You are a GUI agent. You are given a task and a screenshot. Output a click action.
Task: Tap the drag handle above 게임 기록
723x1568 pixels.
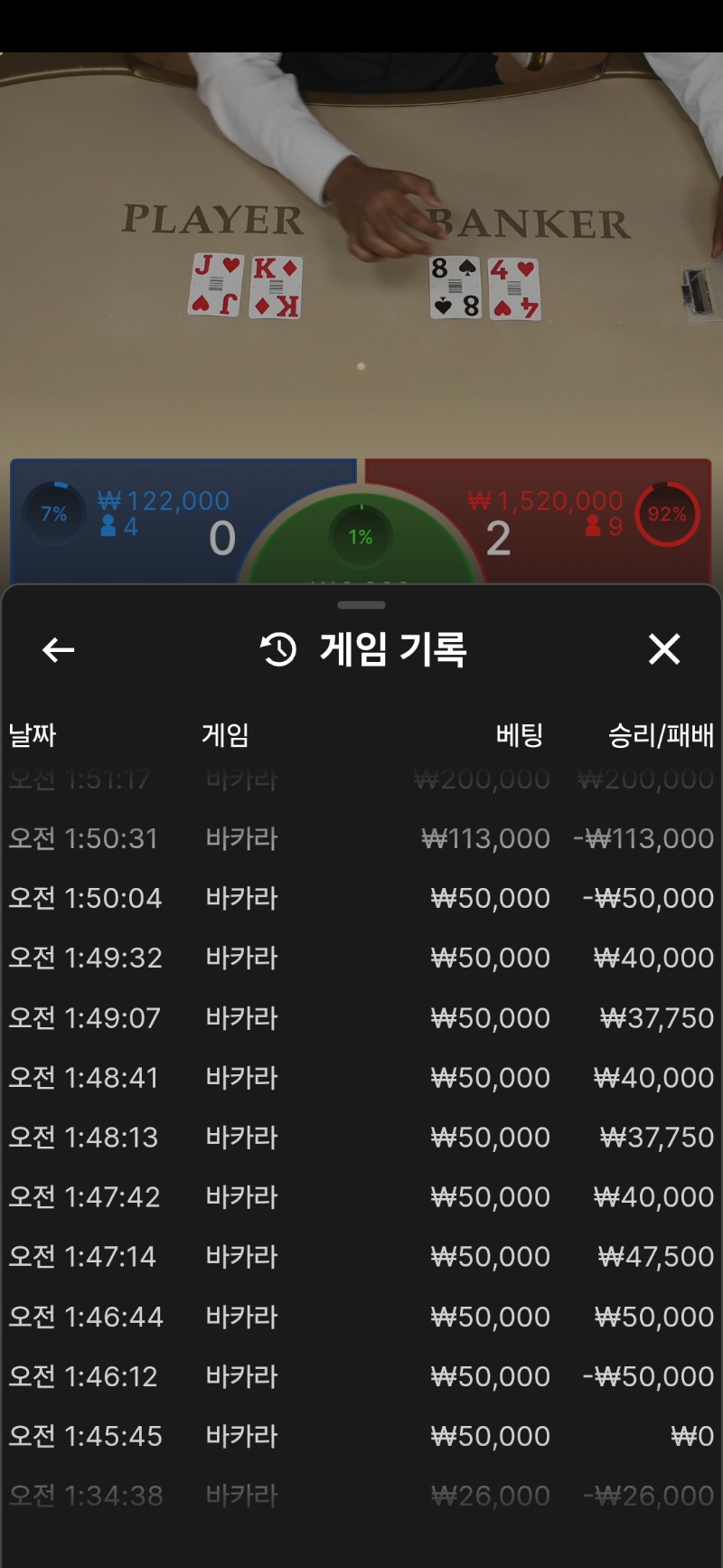(361, 605)
